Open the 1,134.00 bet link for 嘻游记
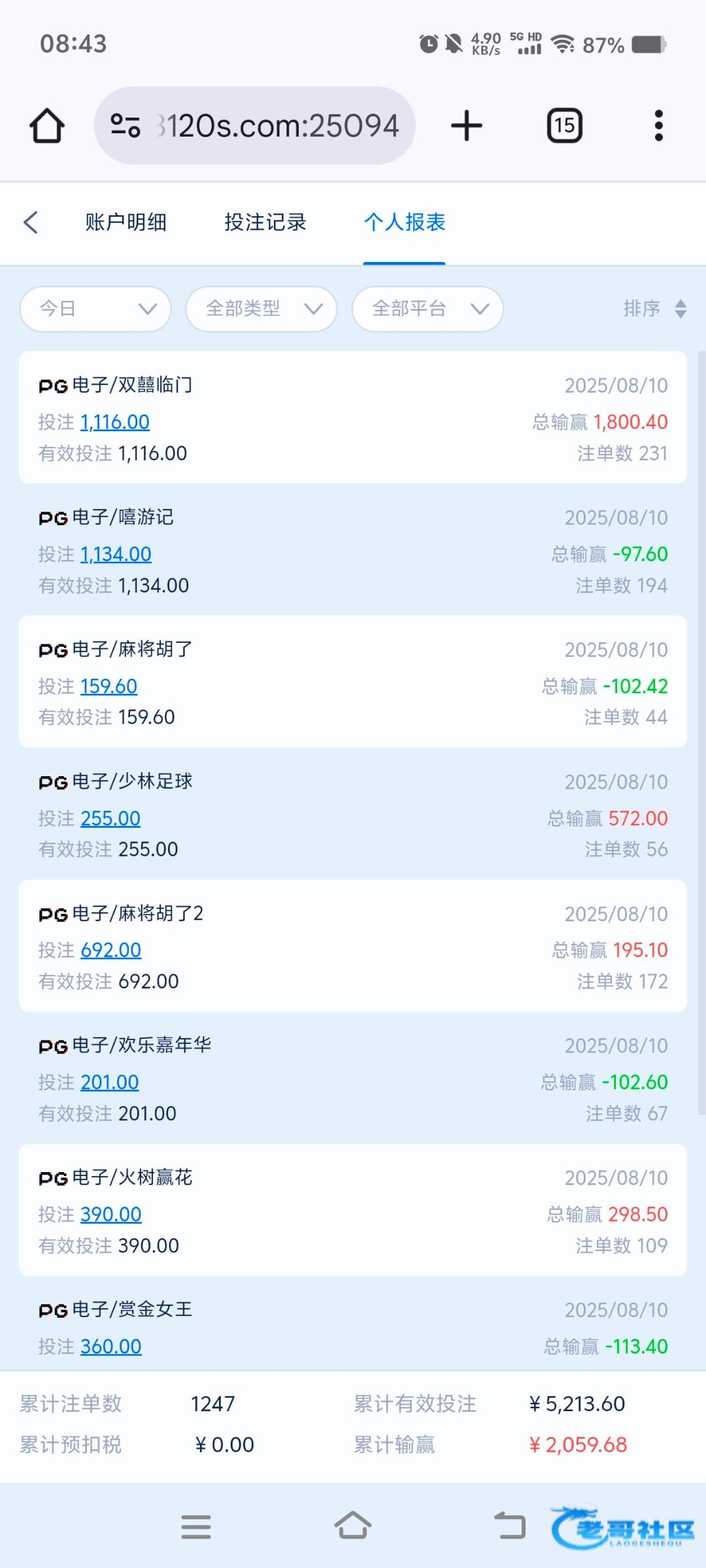This screenshot has height=1568, width=706. (x=116, y=554)
